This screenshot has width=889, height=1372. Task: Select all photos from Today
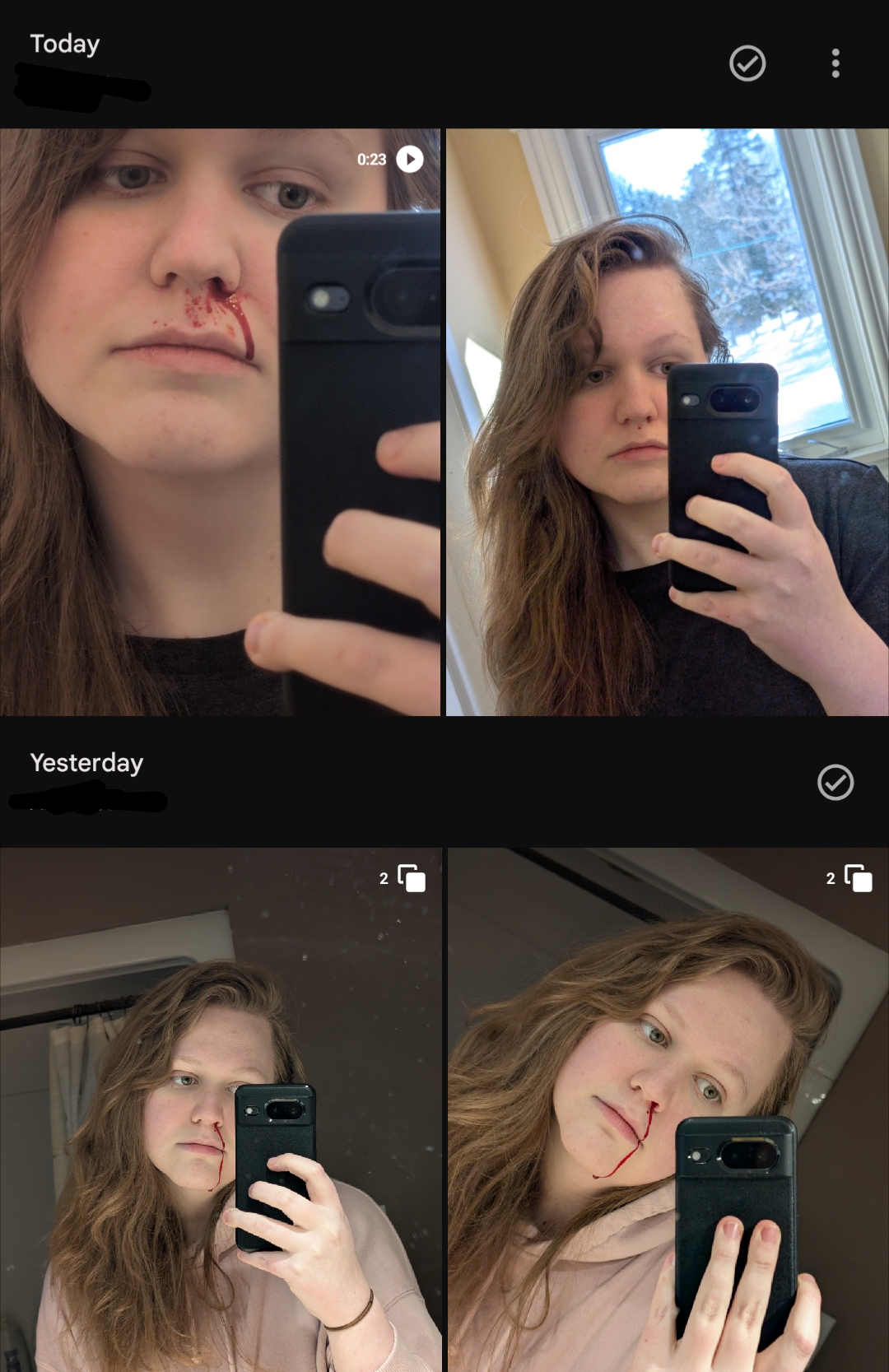coord(747,63)
